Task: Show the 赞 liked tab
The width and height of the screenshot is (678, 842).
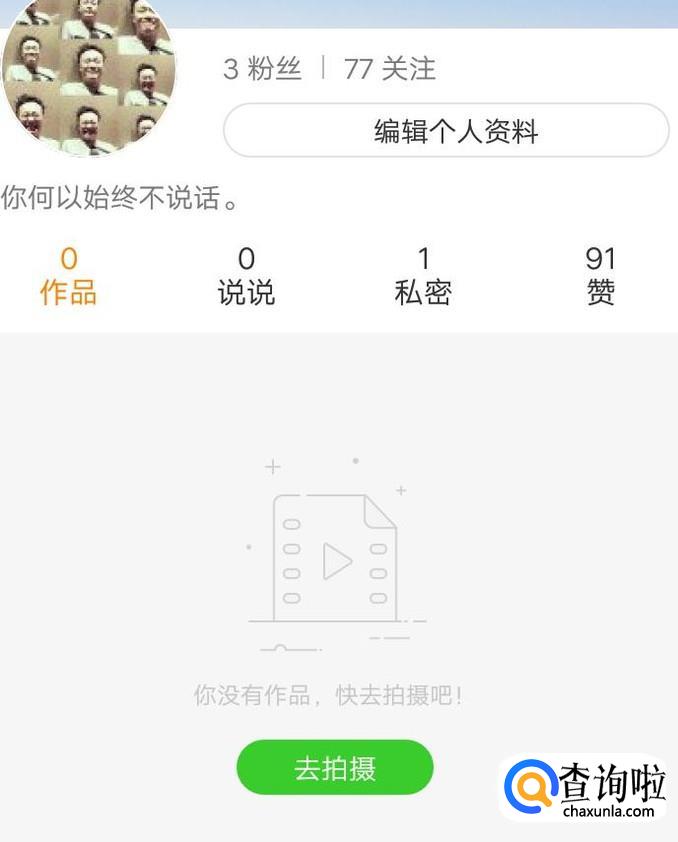Action: [x=600, y=276]
